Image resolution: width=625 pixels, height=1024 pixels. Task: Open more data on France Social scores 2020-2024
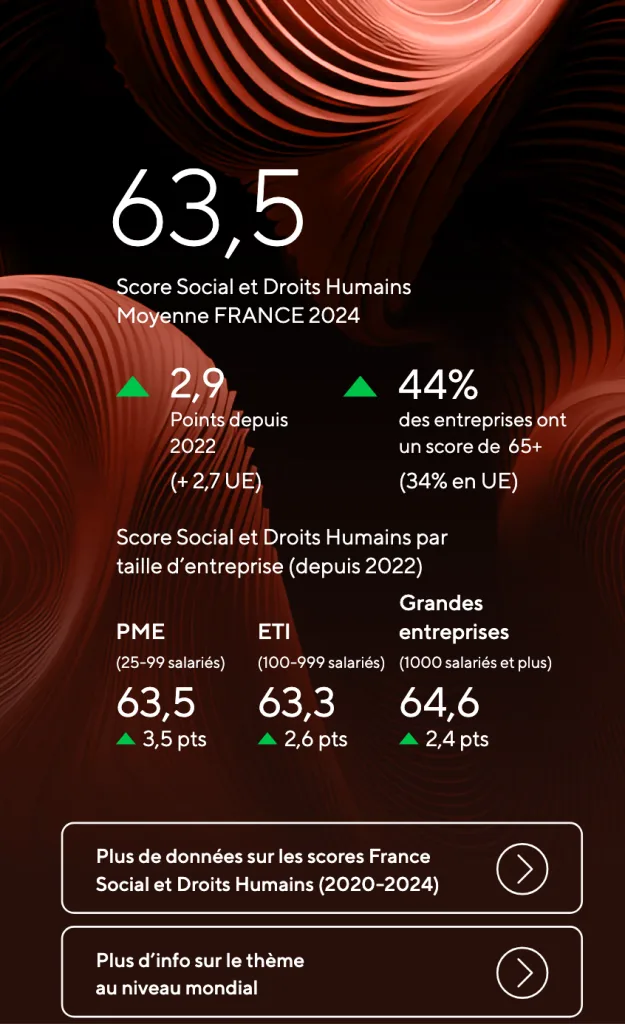pyautogui.click(x=321, y=868)
